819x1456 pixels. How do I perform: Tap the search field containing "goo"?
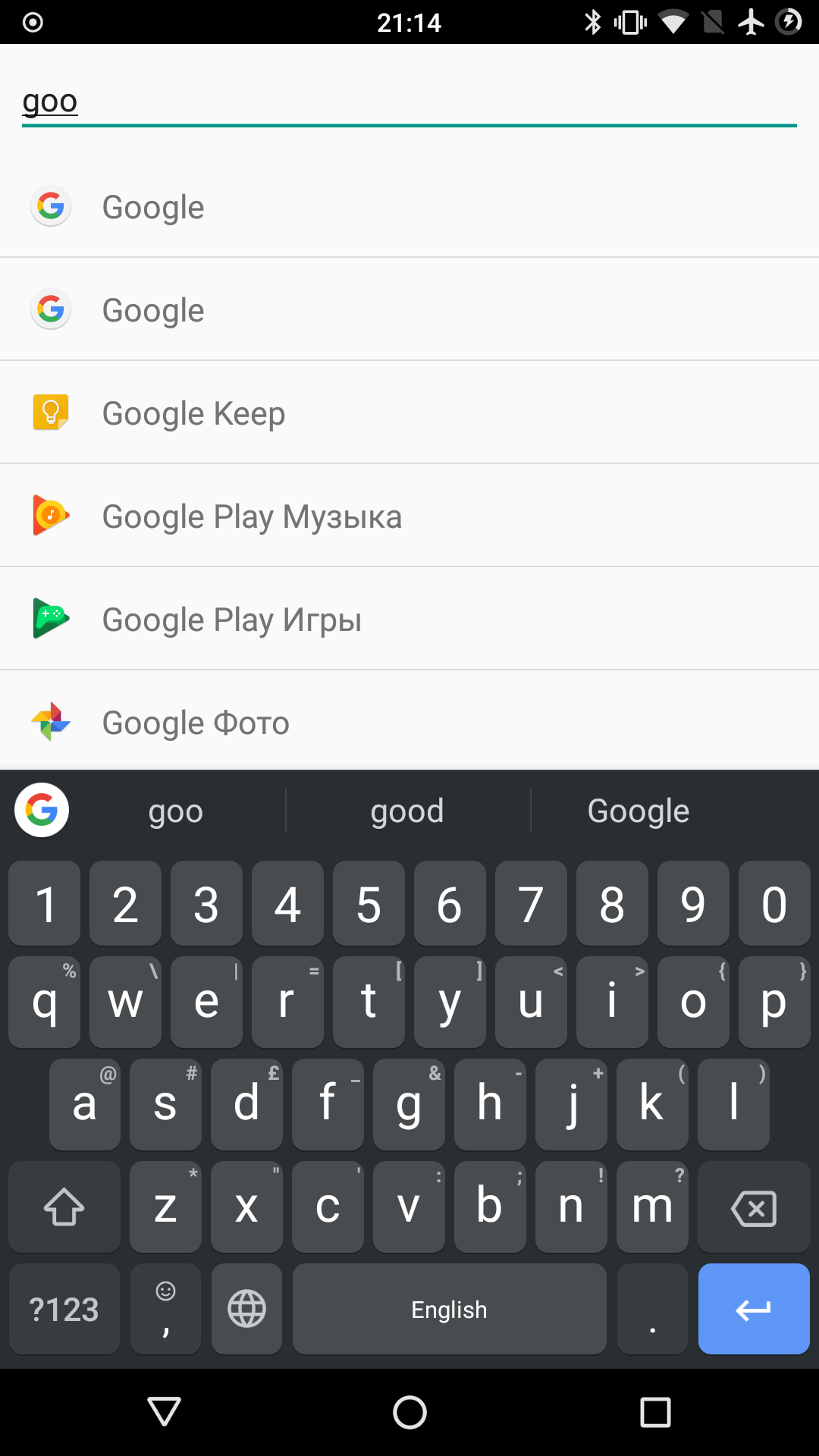point(409,101)
